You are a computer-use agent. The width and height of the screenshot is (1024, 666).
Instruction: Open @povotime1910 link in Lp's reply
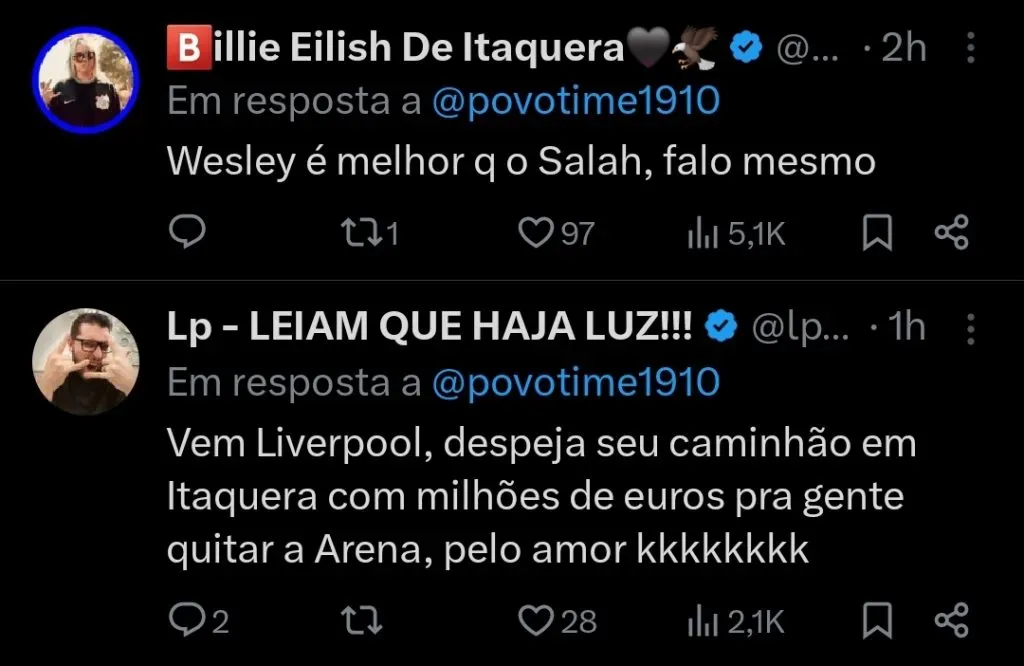(x=575, y=382)
